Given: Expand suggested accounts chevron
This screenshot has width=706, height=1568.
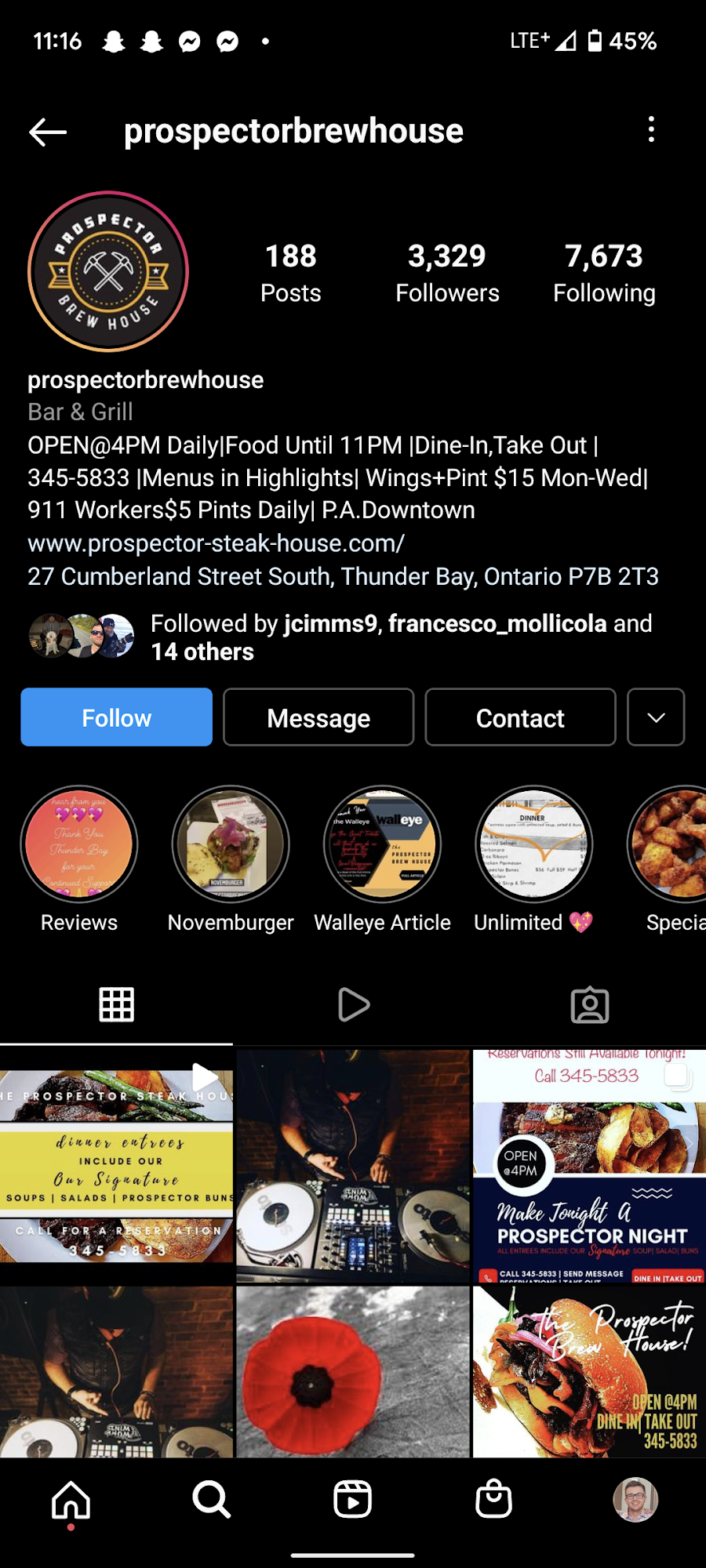Looking at the screenshot, I should tap(656, 717).
